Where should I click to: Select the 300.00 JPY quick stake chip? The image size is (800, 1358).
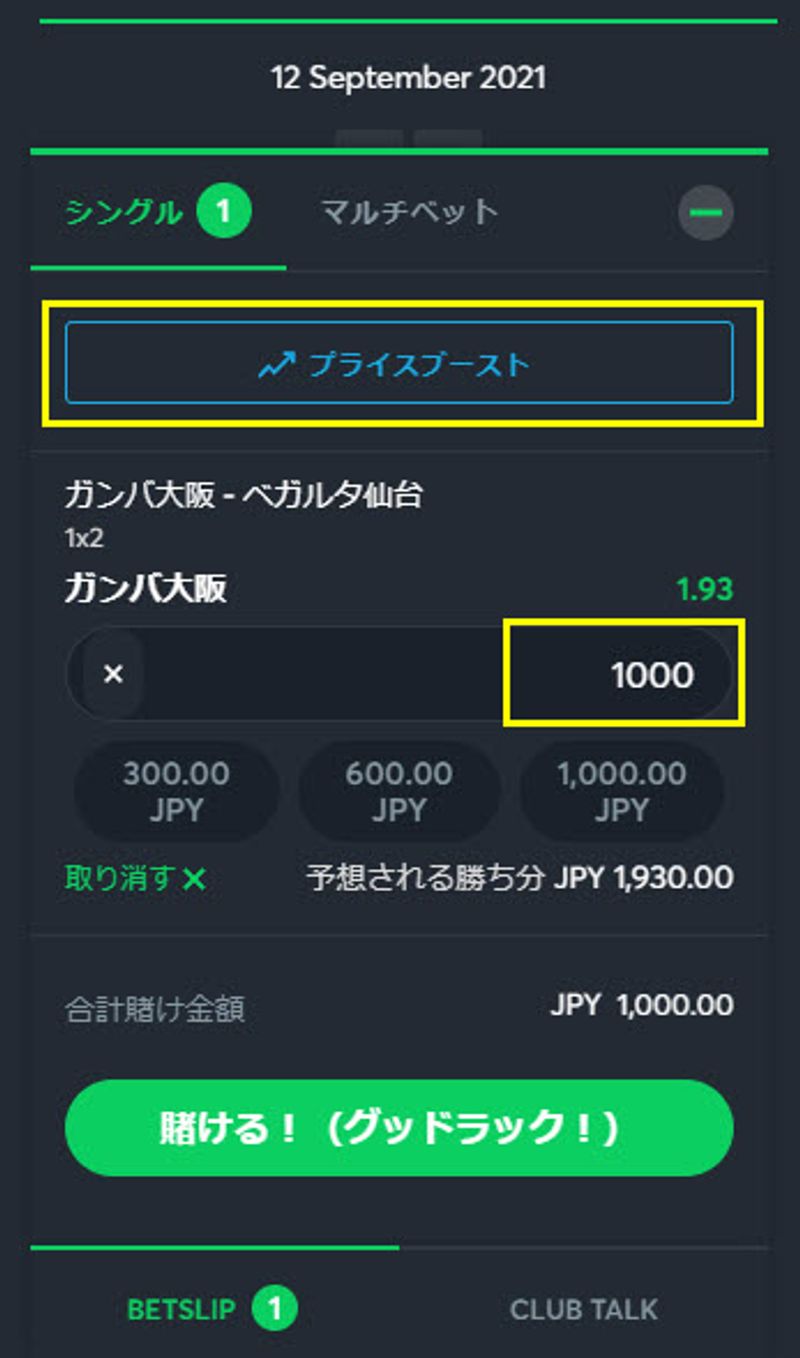(175, 791)
